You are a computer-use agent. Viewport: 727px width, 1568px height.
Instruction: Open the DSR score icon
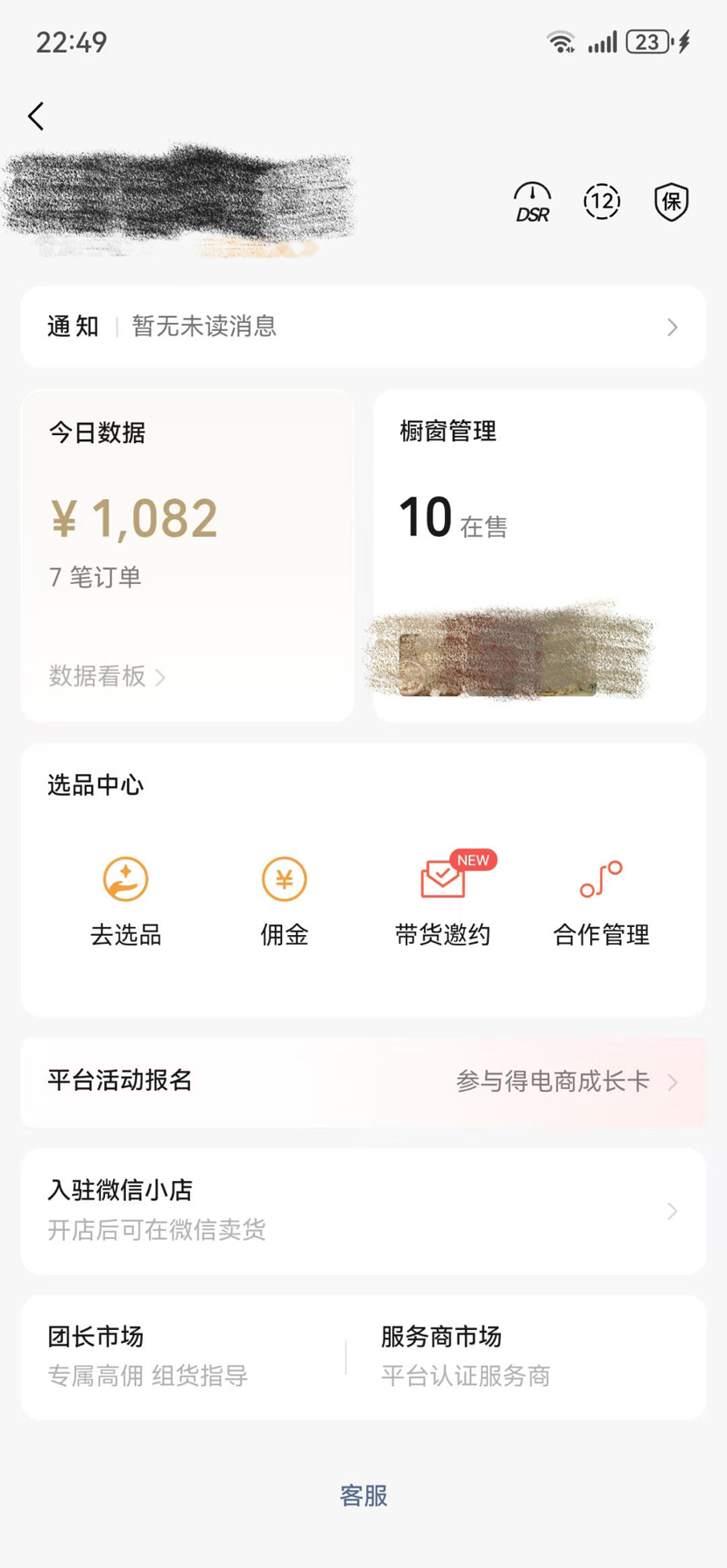[x=532, y=202]
